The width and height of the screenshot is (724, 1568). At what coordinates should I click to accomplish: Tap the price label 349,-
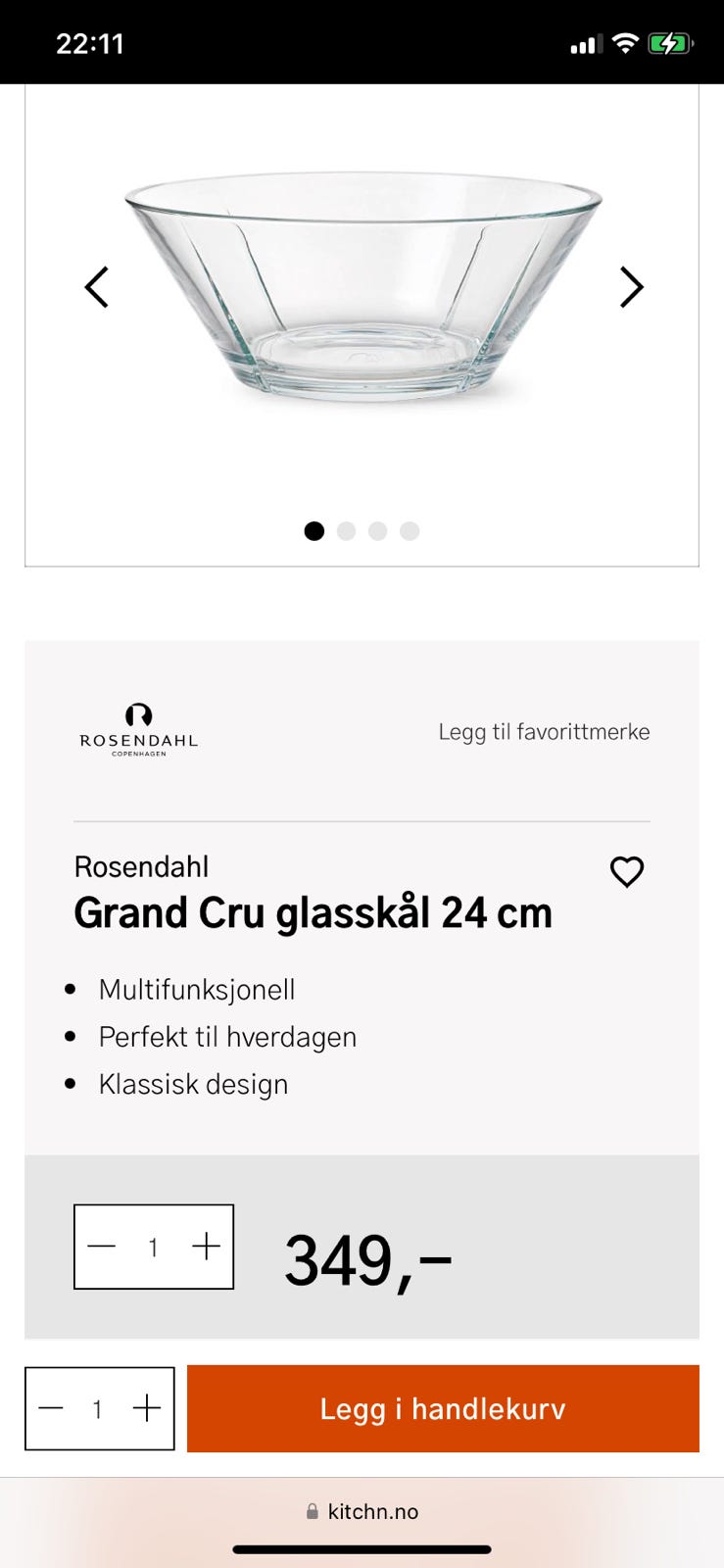click(367, 1257)
